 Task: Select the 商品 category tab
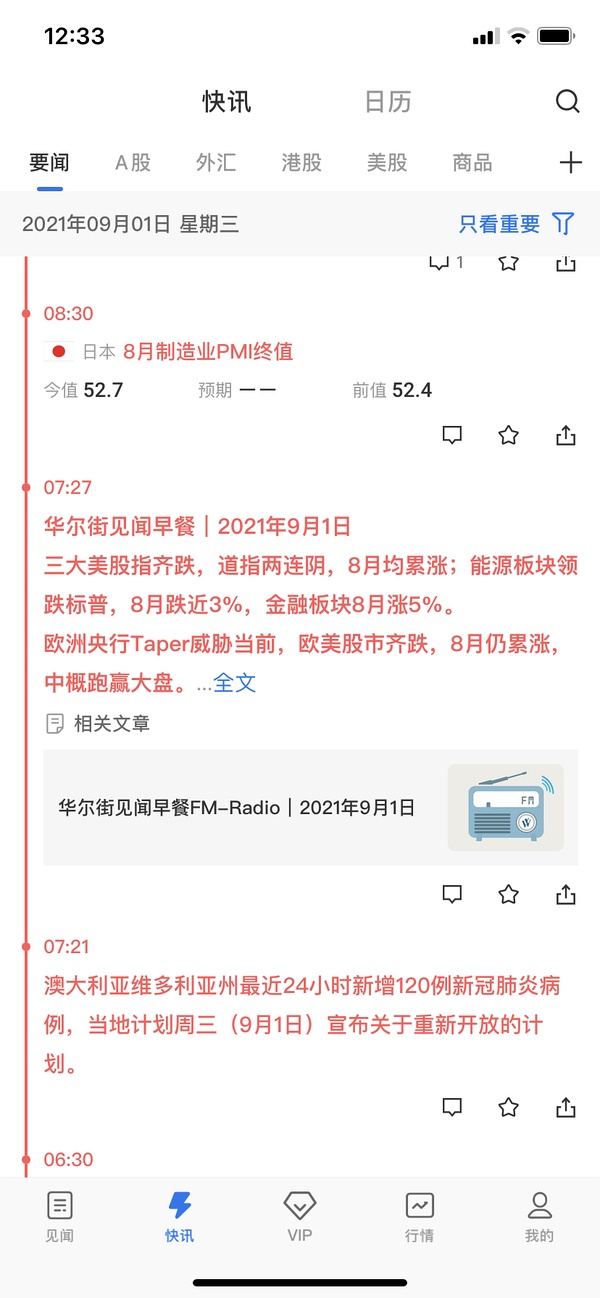coord(472,163)
